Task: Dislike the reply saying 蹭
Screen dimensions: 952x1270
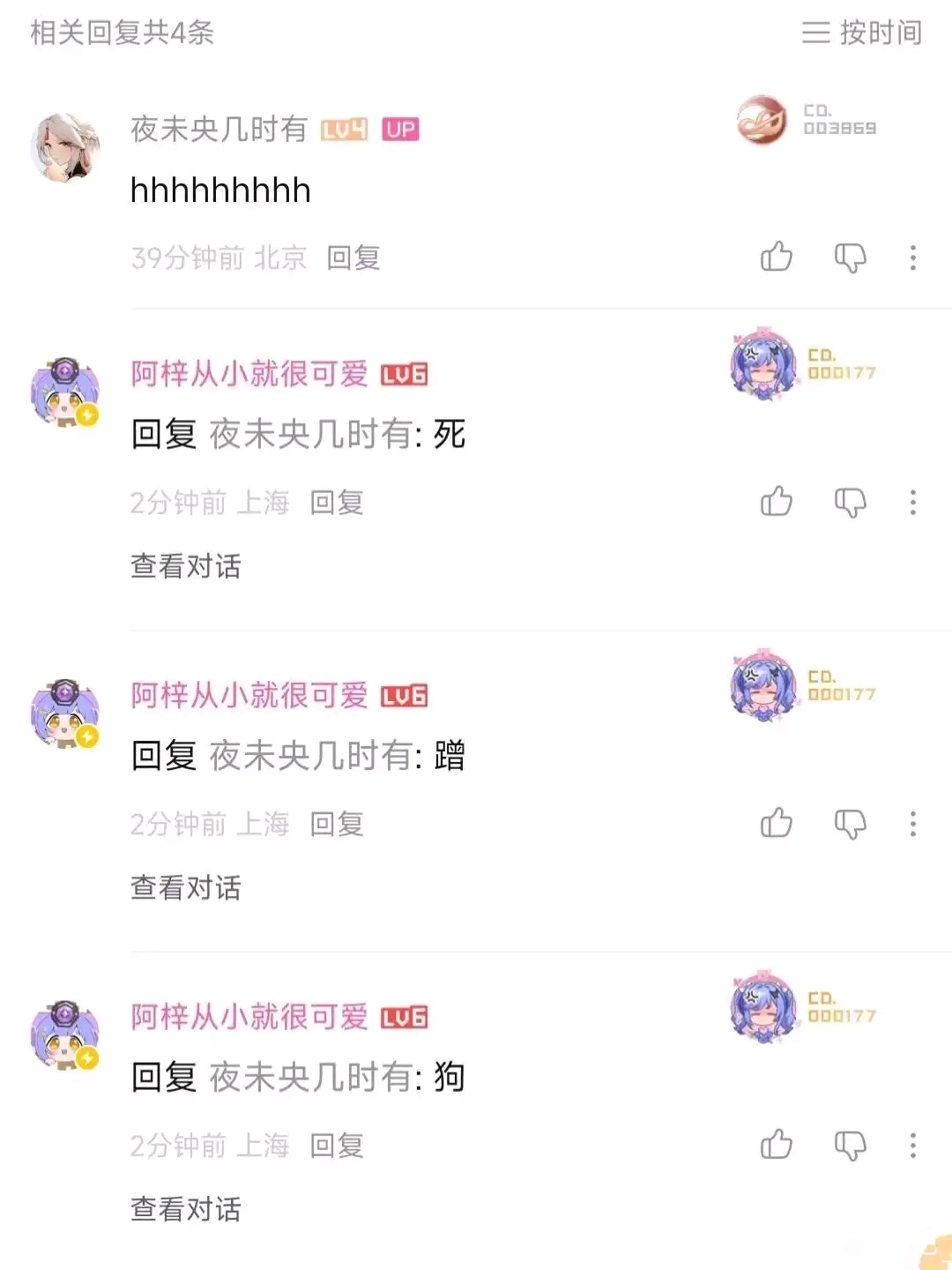Action: coord(850,824)
